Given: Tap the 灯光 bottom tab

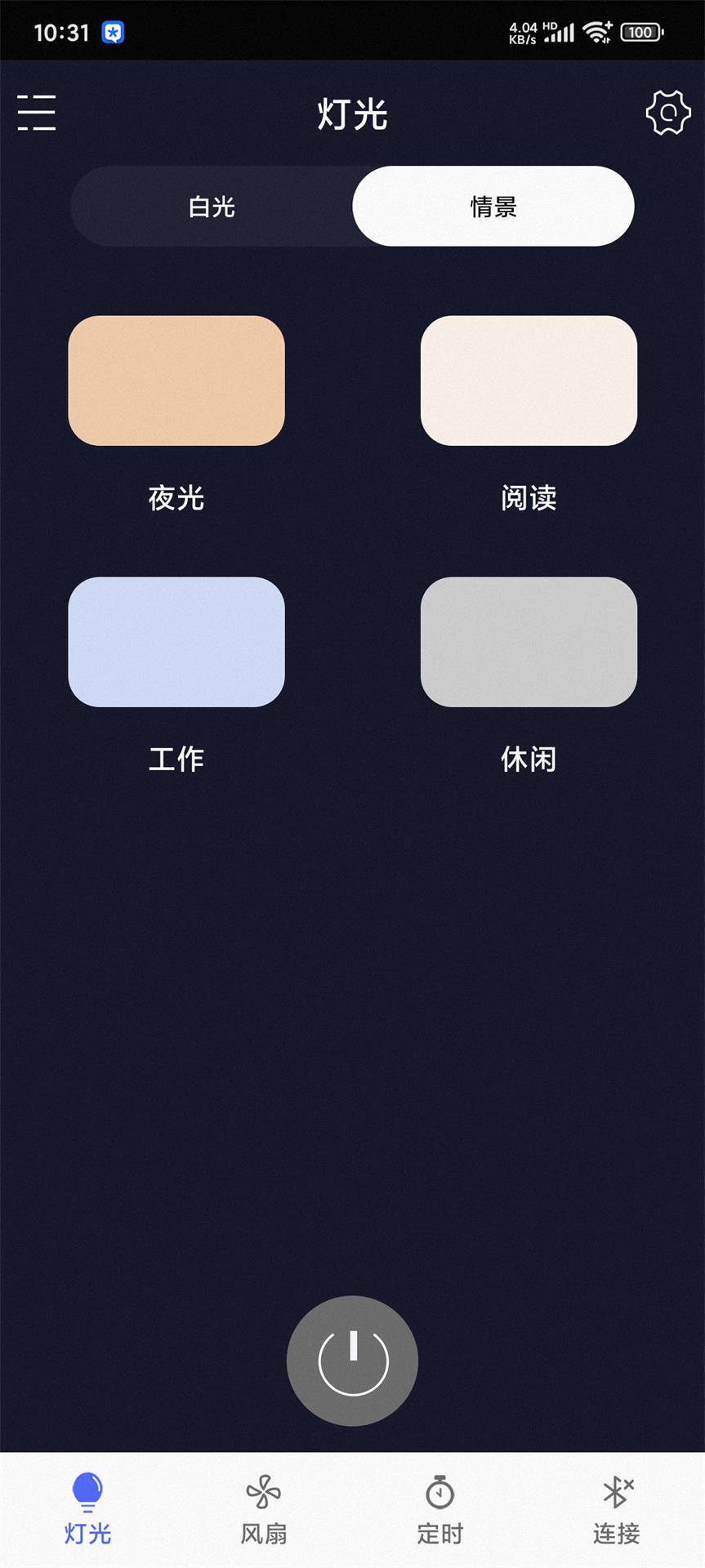Looking at the screenshot, I should (88, 1510).
